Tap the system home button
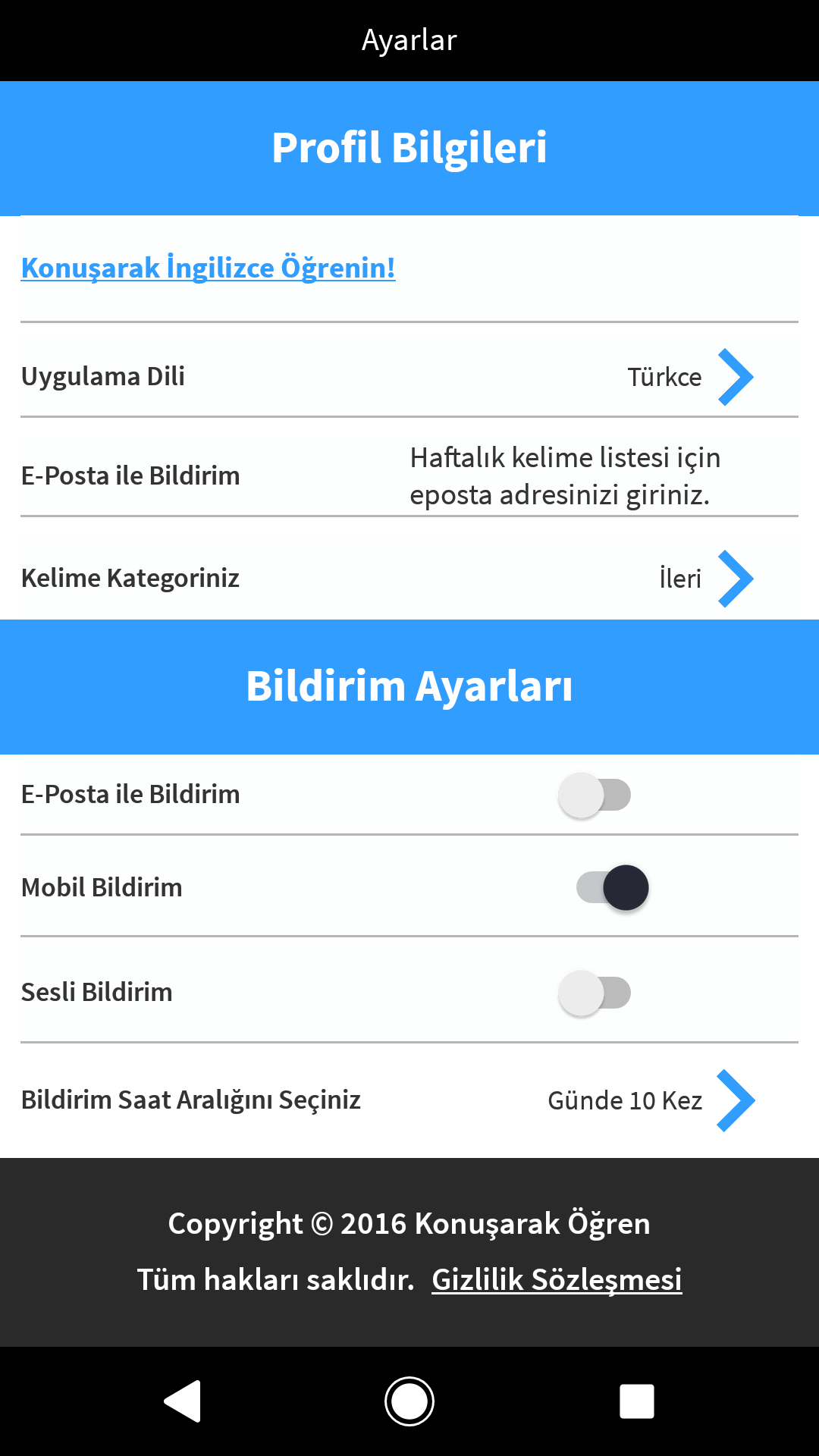819x1456 pixels. [409, 1401]
